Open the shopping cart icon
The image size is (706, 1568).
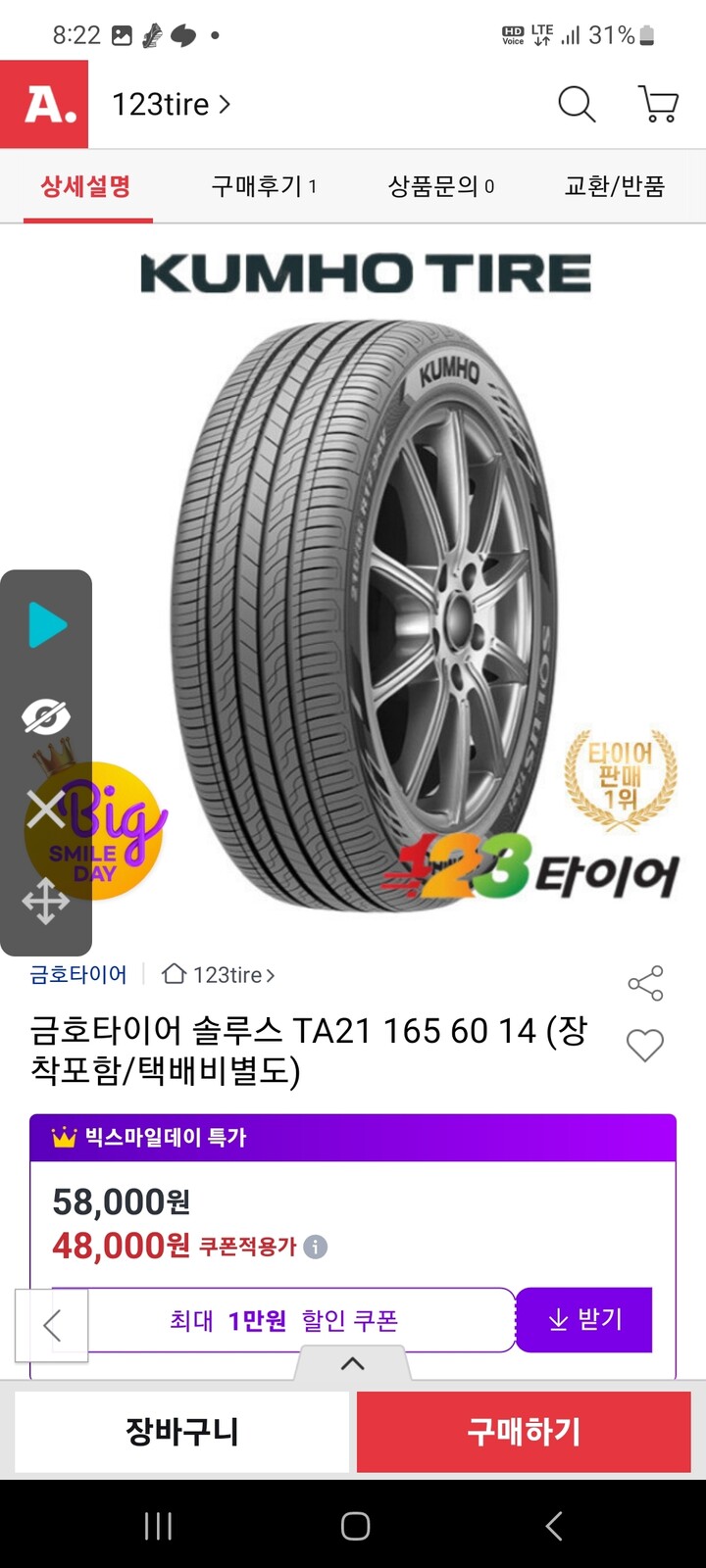pyautogui.click(x=657, y=104)
